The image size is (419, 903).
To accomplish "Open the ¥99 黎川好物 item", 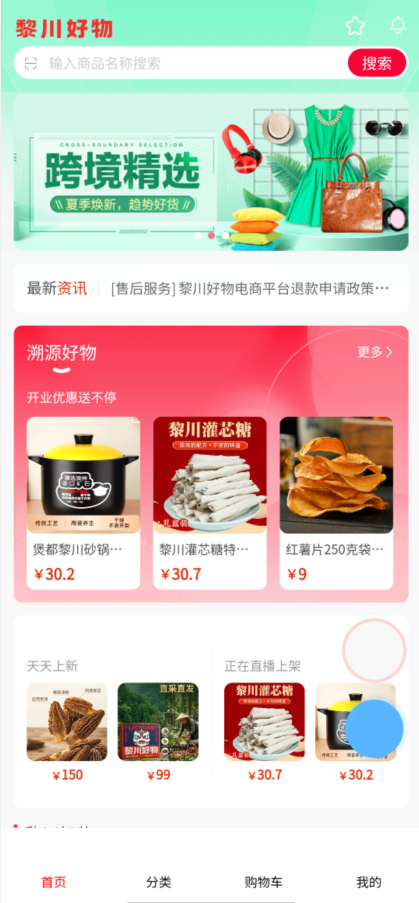I will (x=158, y=733).
